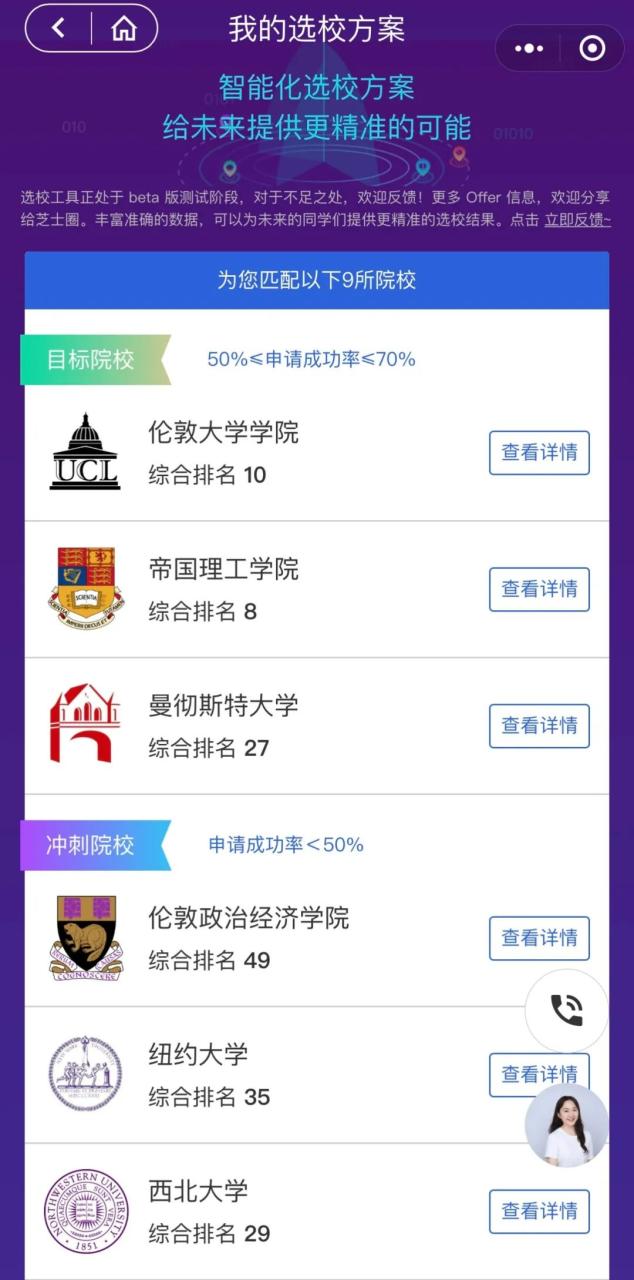
Task: Open the advisor avatar chat
Action: coord(567,1125)
